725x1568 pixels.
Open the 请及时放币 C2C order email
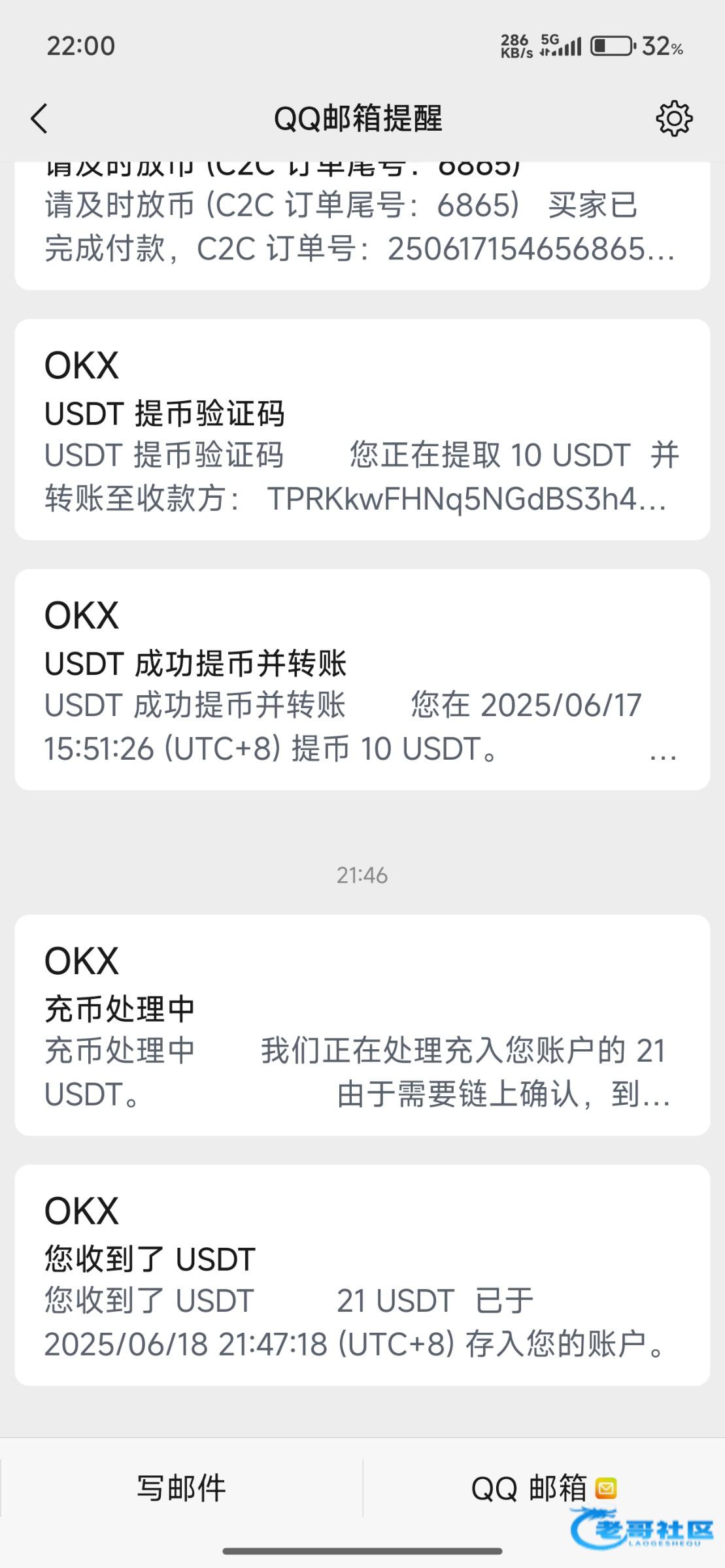(x=362, y=225)
